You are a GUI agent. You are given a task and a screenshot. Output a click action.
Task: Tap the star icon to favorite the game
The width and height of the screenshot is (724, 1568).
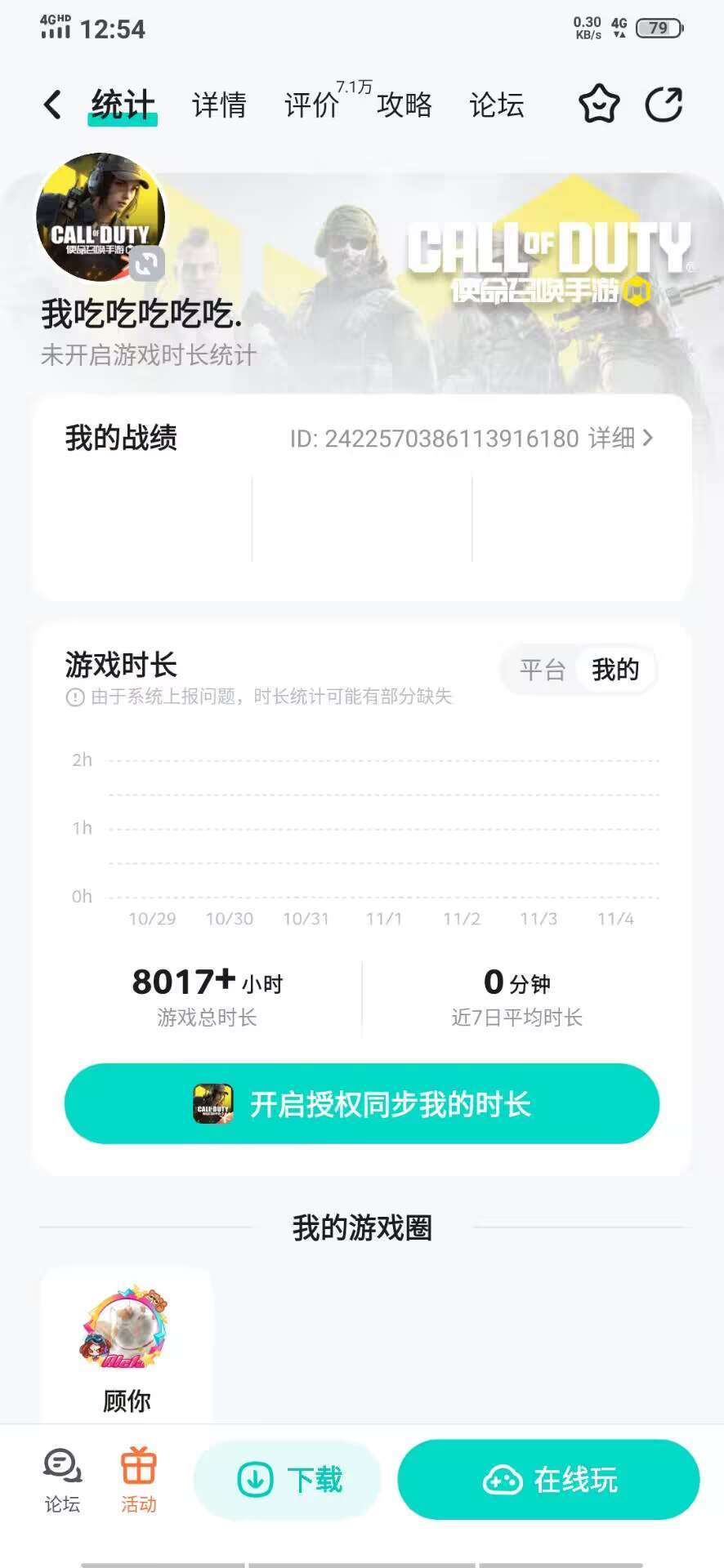[597, 105]
